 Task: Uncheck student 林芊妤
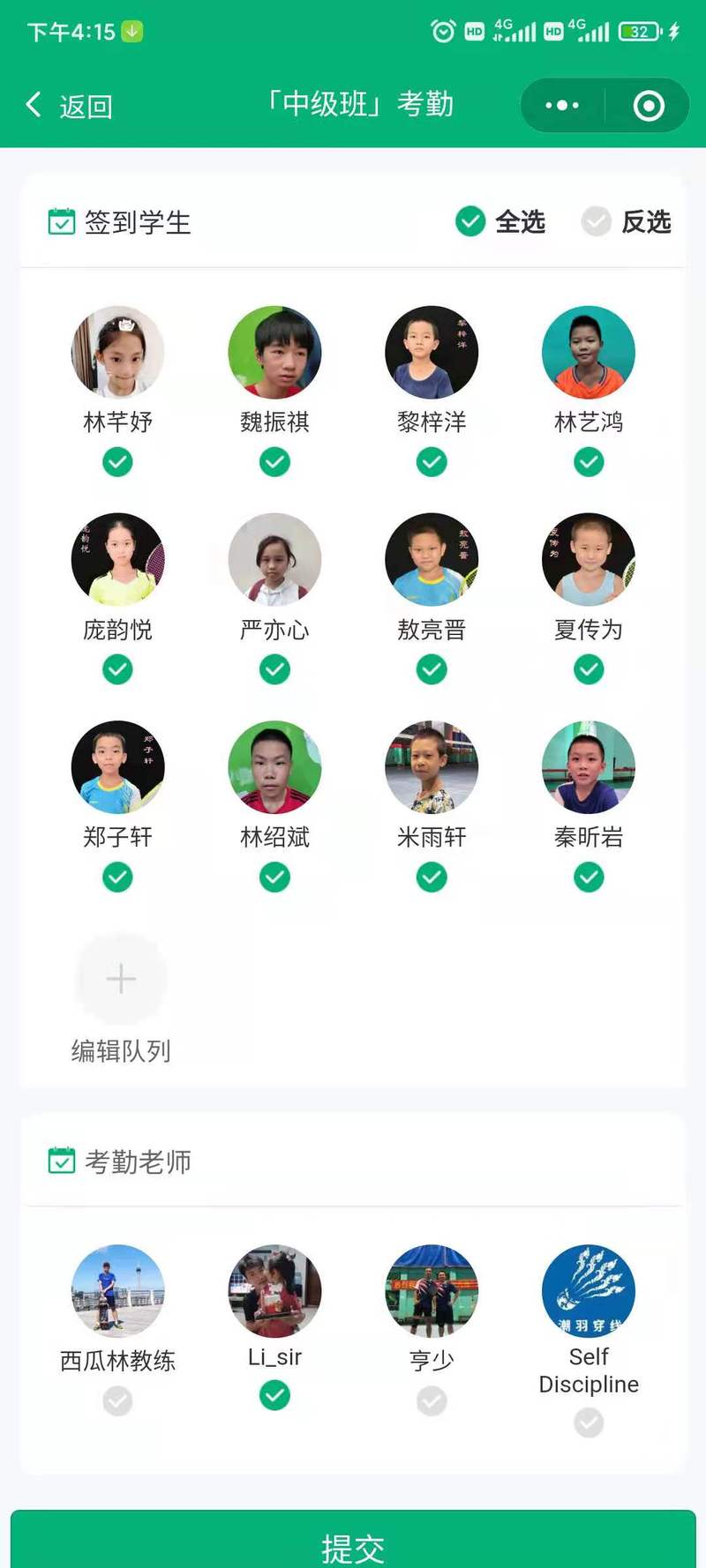(117, 461)
